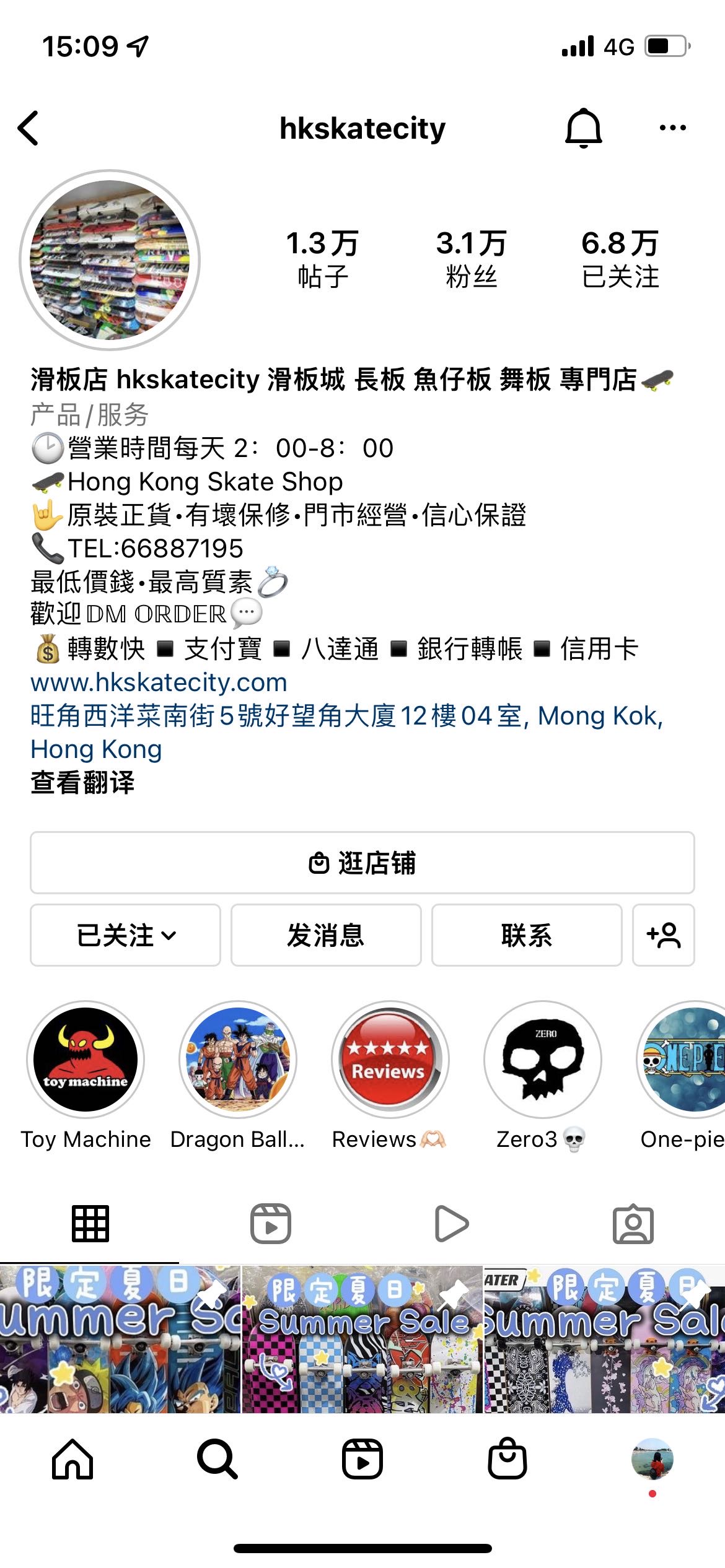Viewport: 725px width, 1568px height.
Task: Open the Zero3 story highlight
Action: pyautogui.click(x=542, y=1060)
